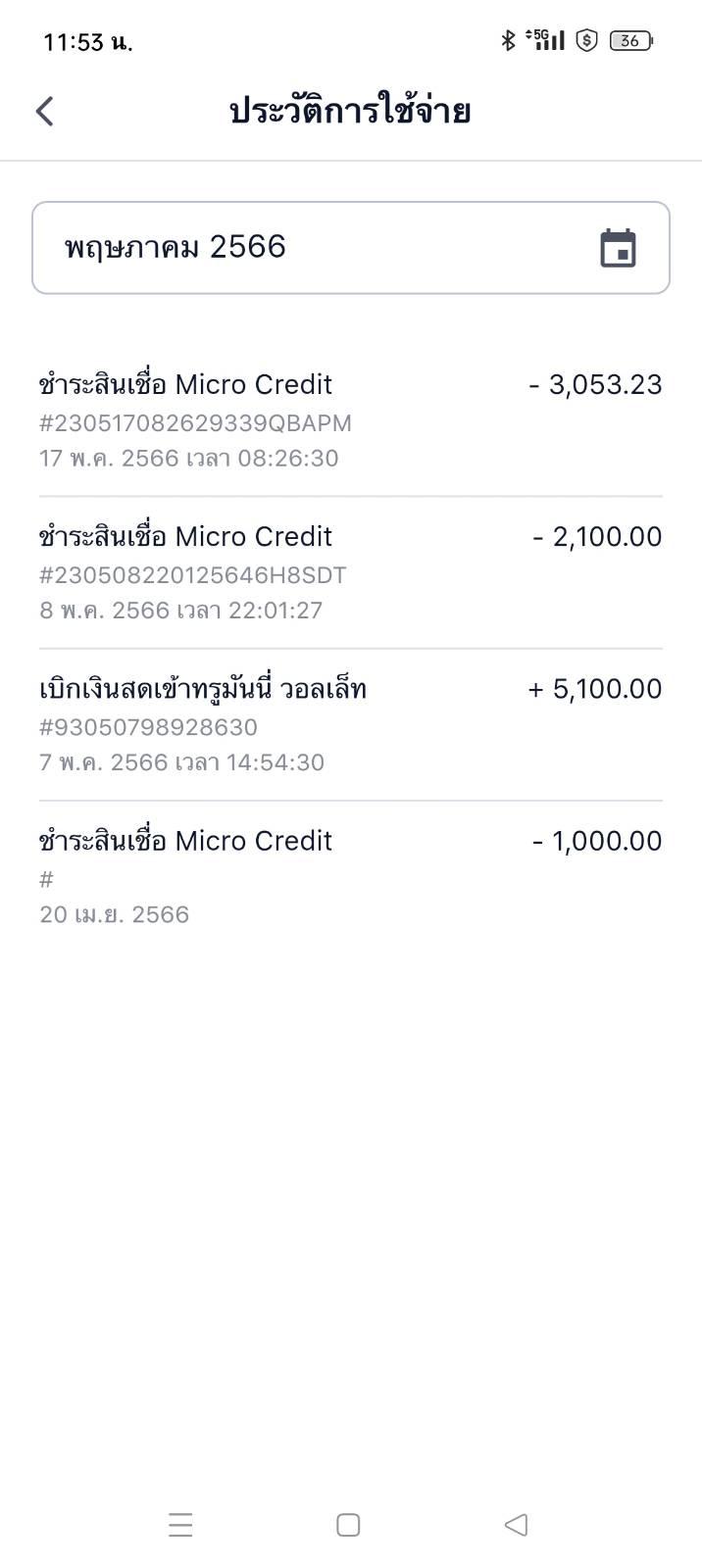View the 5,100.00 cash withdrawal to wallet
Viewport: 702px width, 1568px height.
coord(351,724)
